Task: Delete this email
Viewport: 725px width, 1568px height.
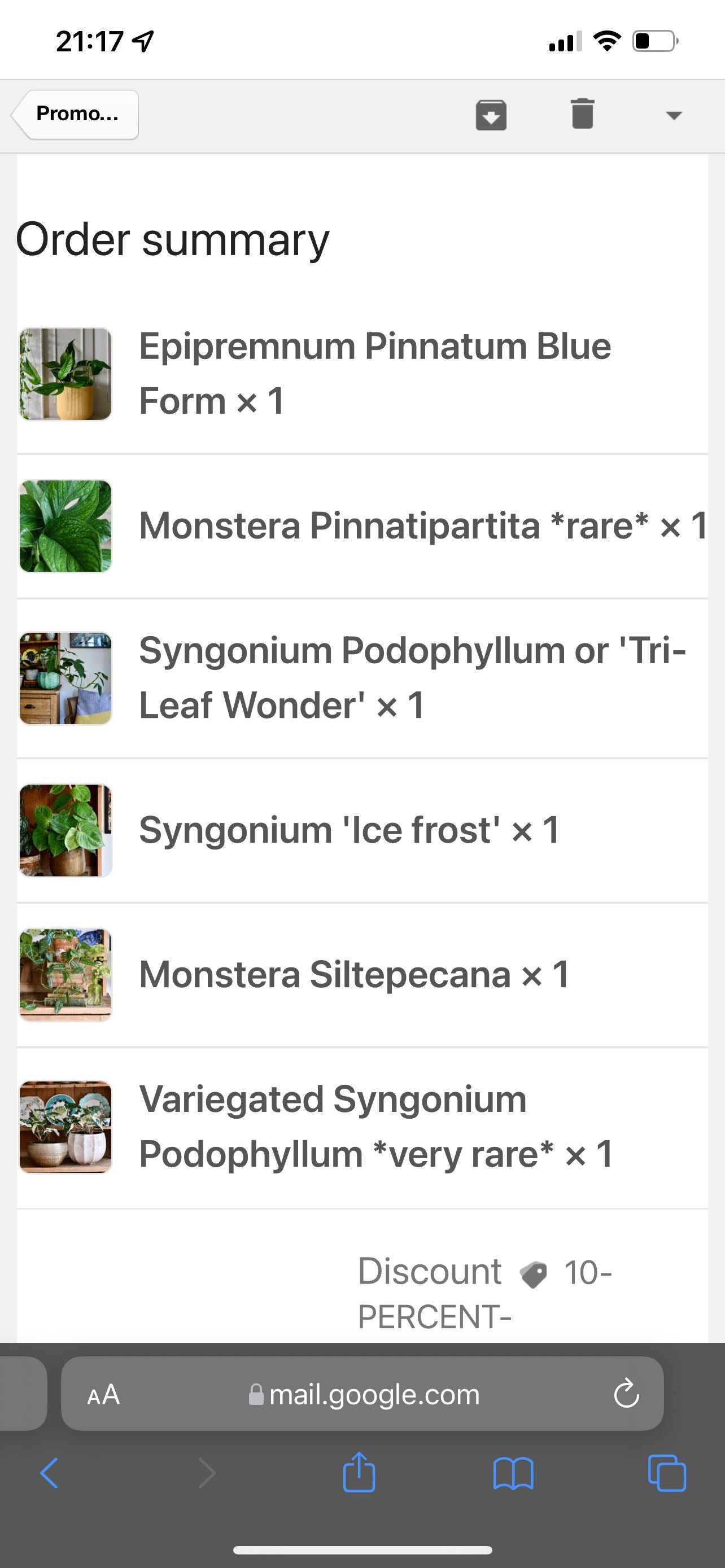Action: click(583, 114)
